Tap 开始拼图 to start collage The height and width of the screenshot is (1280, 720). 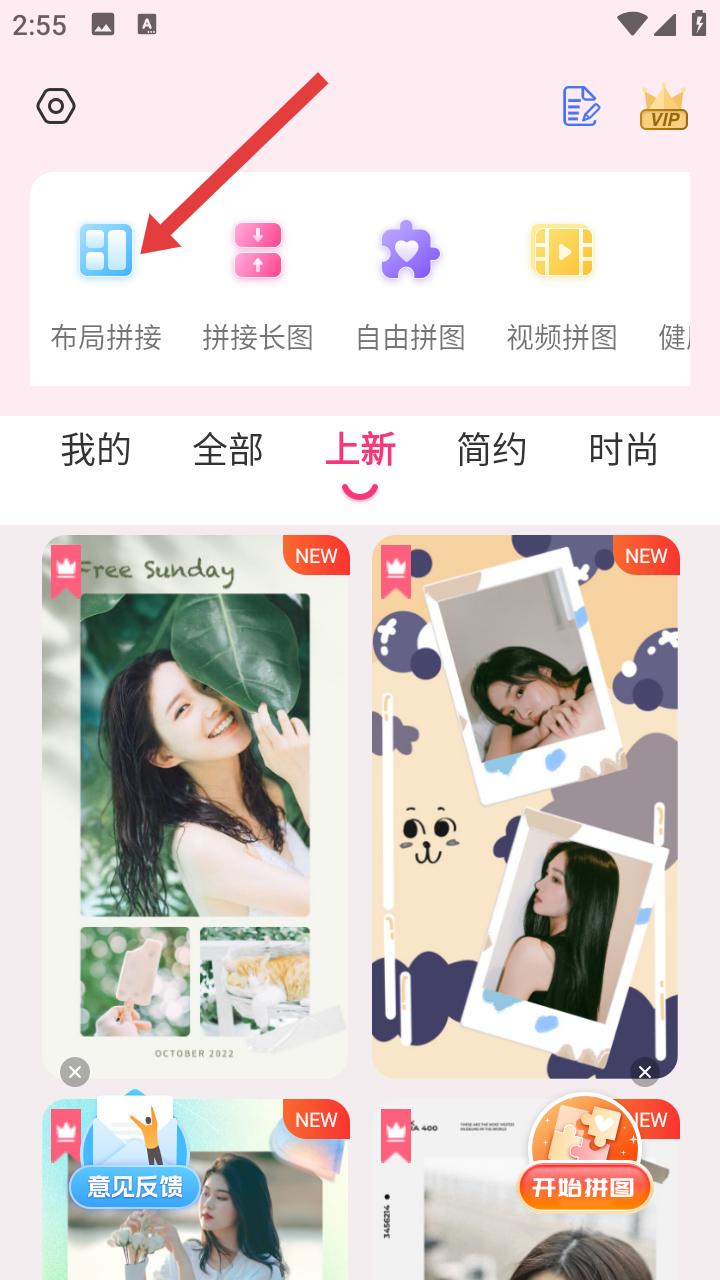coord(585,1160)
